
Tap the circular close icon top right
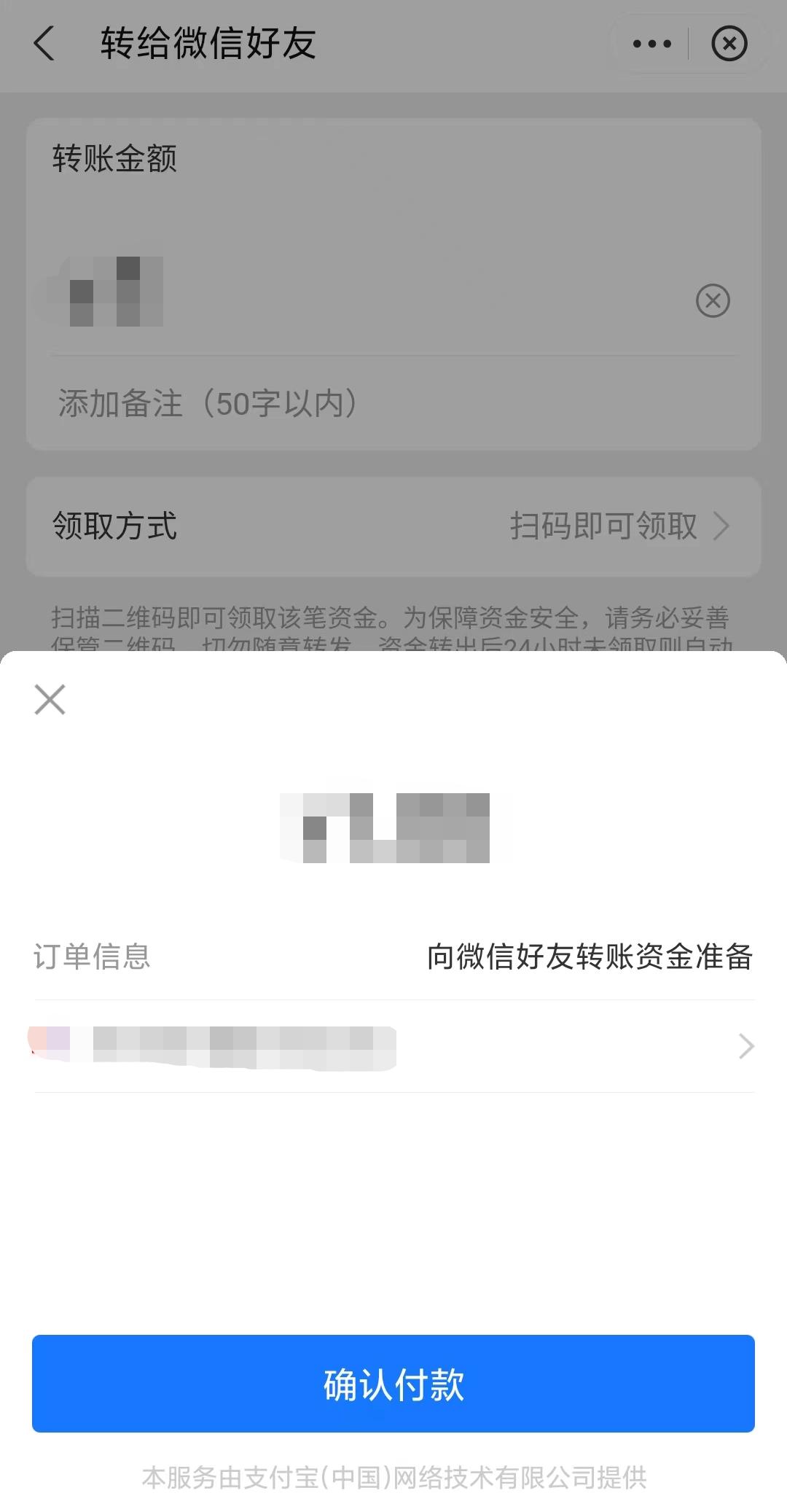(729, 44)
